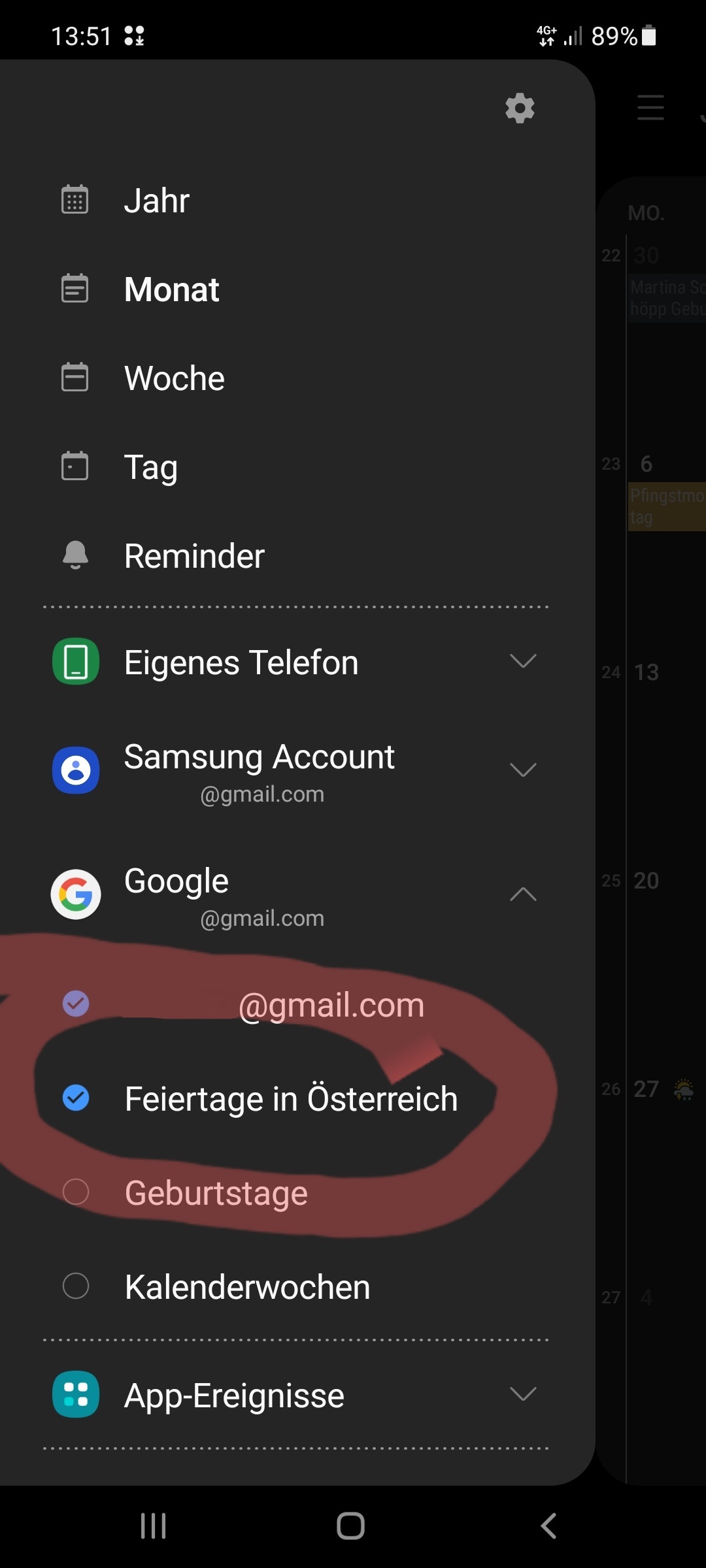Image resolution: width=706 pixels, height=1568 pixels.
Task: Expand the Samsung Account section
Action: (523, 771)
